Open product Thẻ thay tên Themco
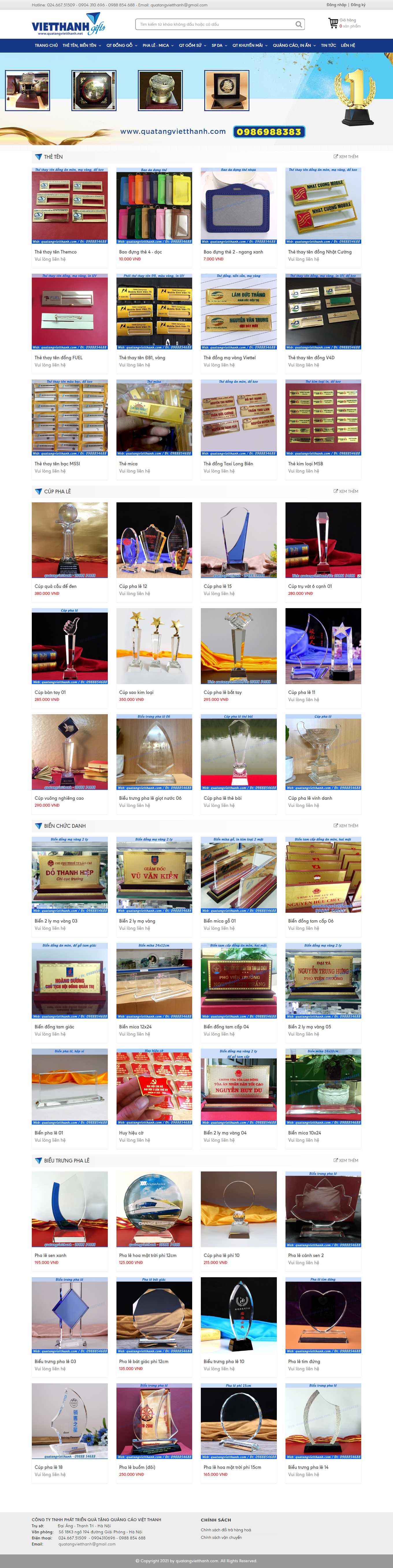Screen dimensions: 393x1568 (55, 251)
